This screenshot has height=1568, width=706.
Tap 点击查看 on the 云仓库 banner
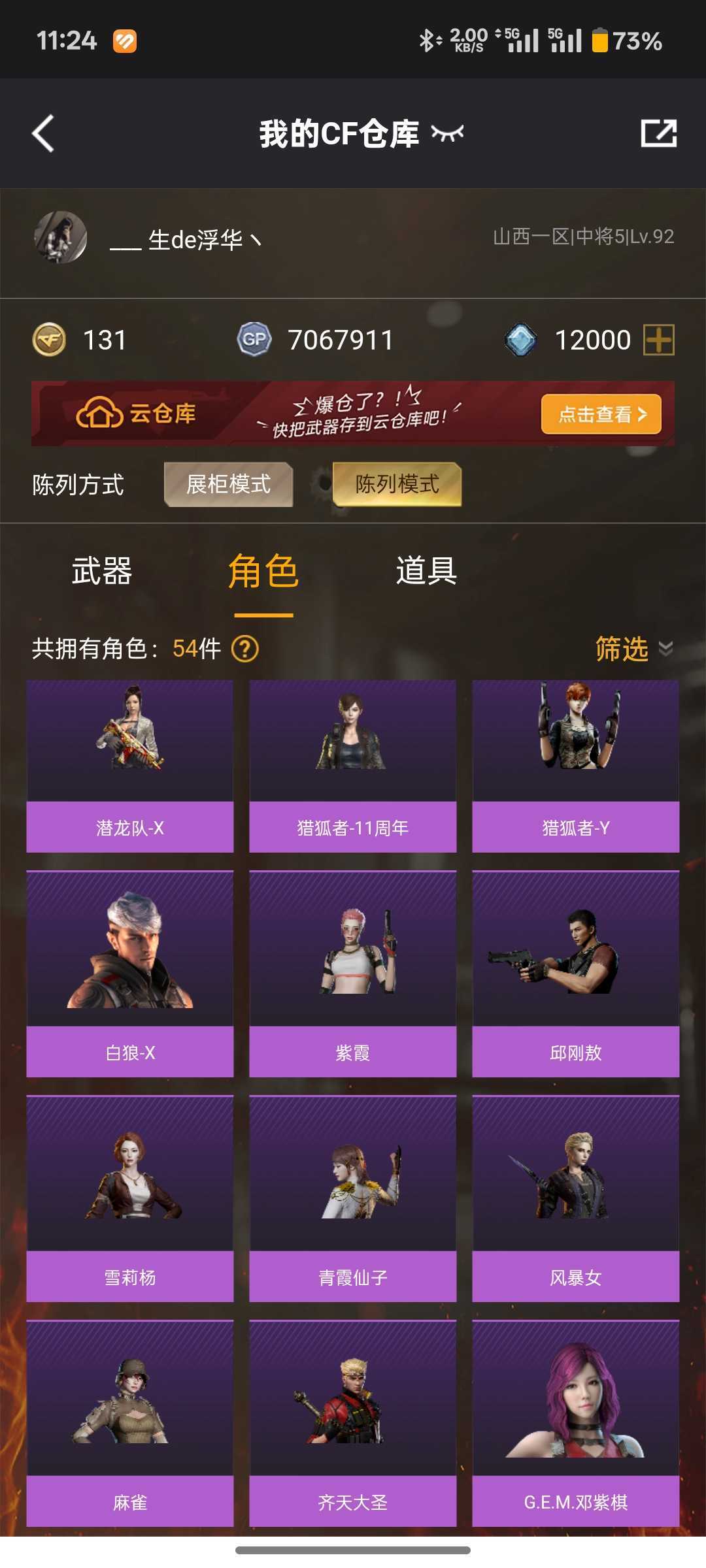pyautogui.click(x=601, y=414)
